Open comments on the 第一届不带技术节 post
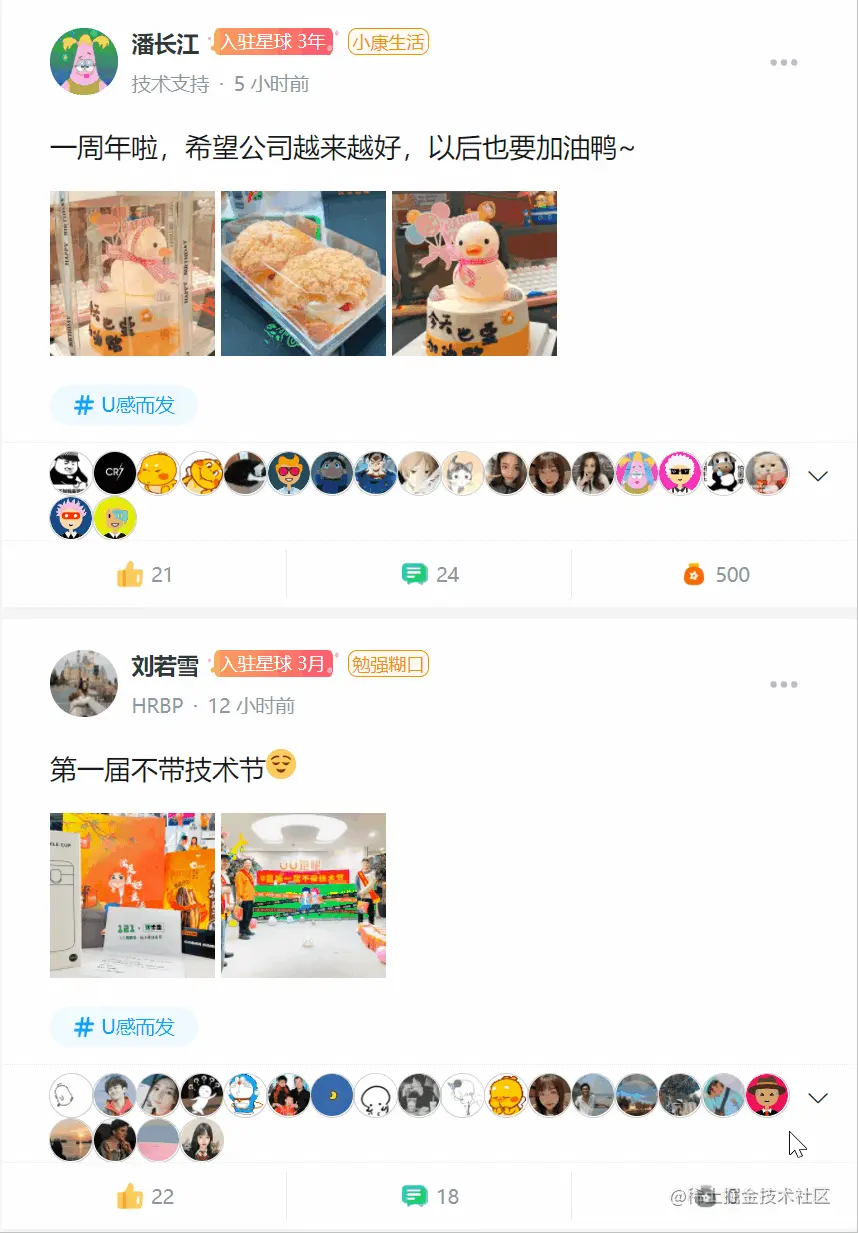The width and height of the screenshot is (858, 1233). click(x=414, y=1194)
